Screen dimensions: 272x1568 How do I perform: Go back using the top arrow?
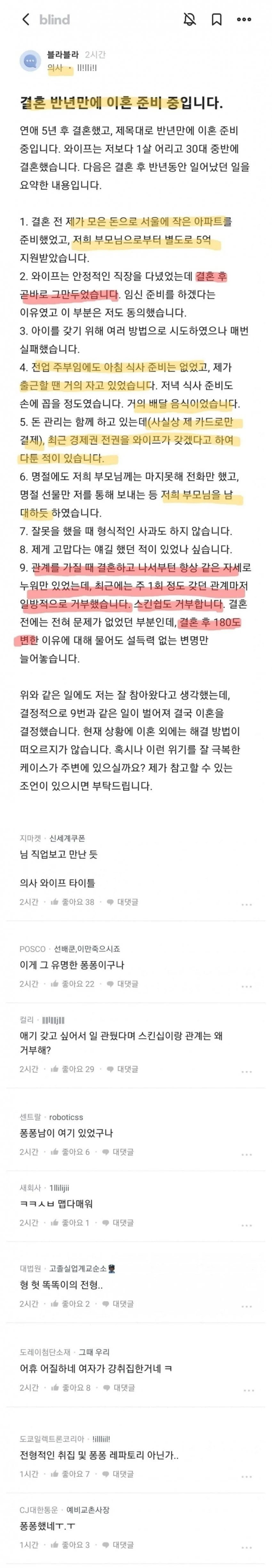point(26,19)
